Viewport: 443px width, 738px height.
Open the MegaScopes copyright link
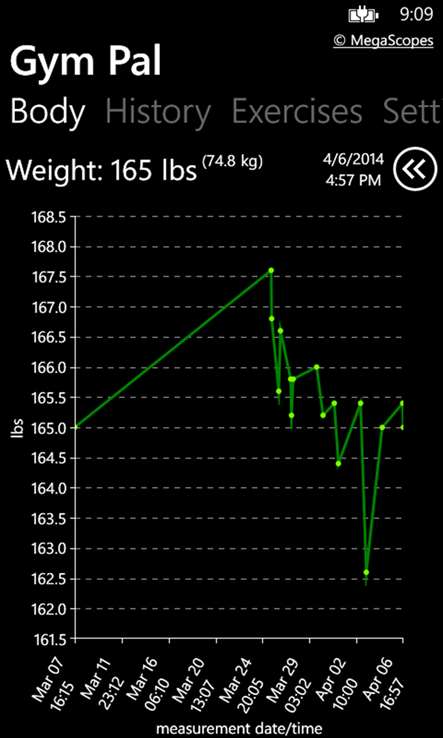click(383, 41)
